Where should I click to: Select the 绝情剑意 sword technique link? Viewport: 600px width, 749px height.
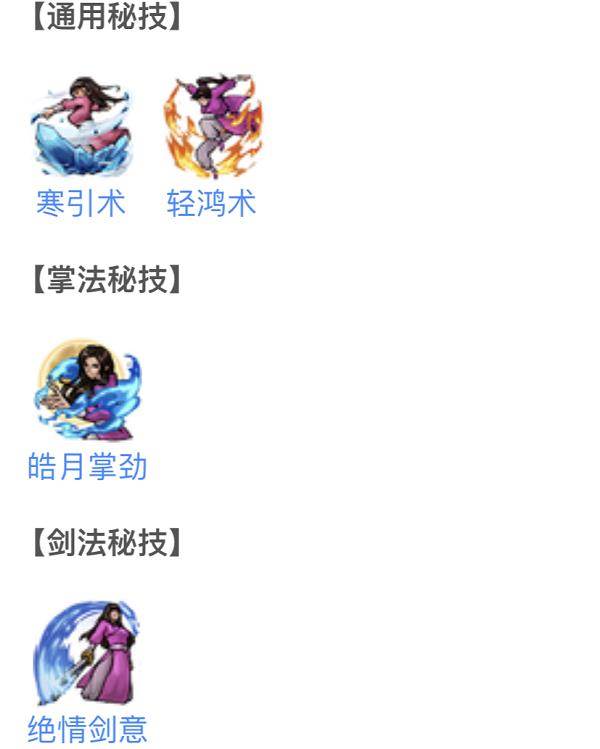[88, 729]
